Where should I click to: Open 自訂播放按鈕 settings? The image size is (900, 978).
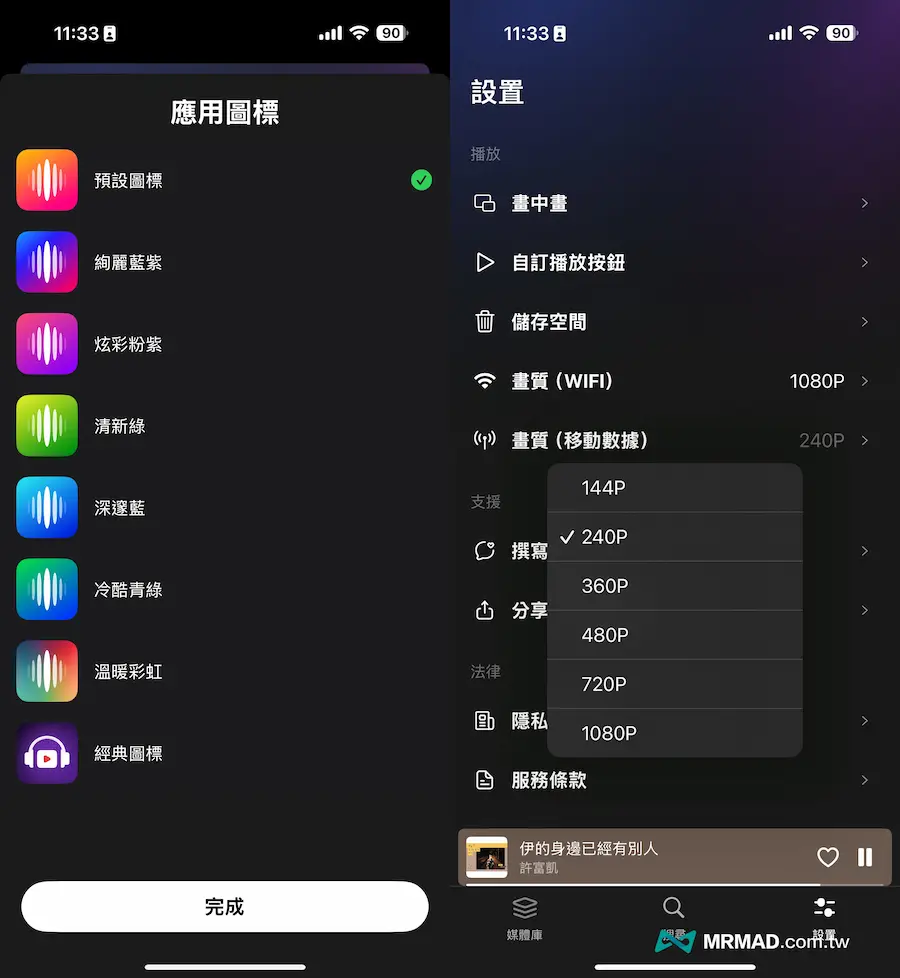point(670,263)
